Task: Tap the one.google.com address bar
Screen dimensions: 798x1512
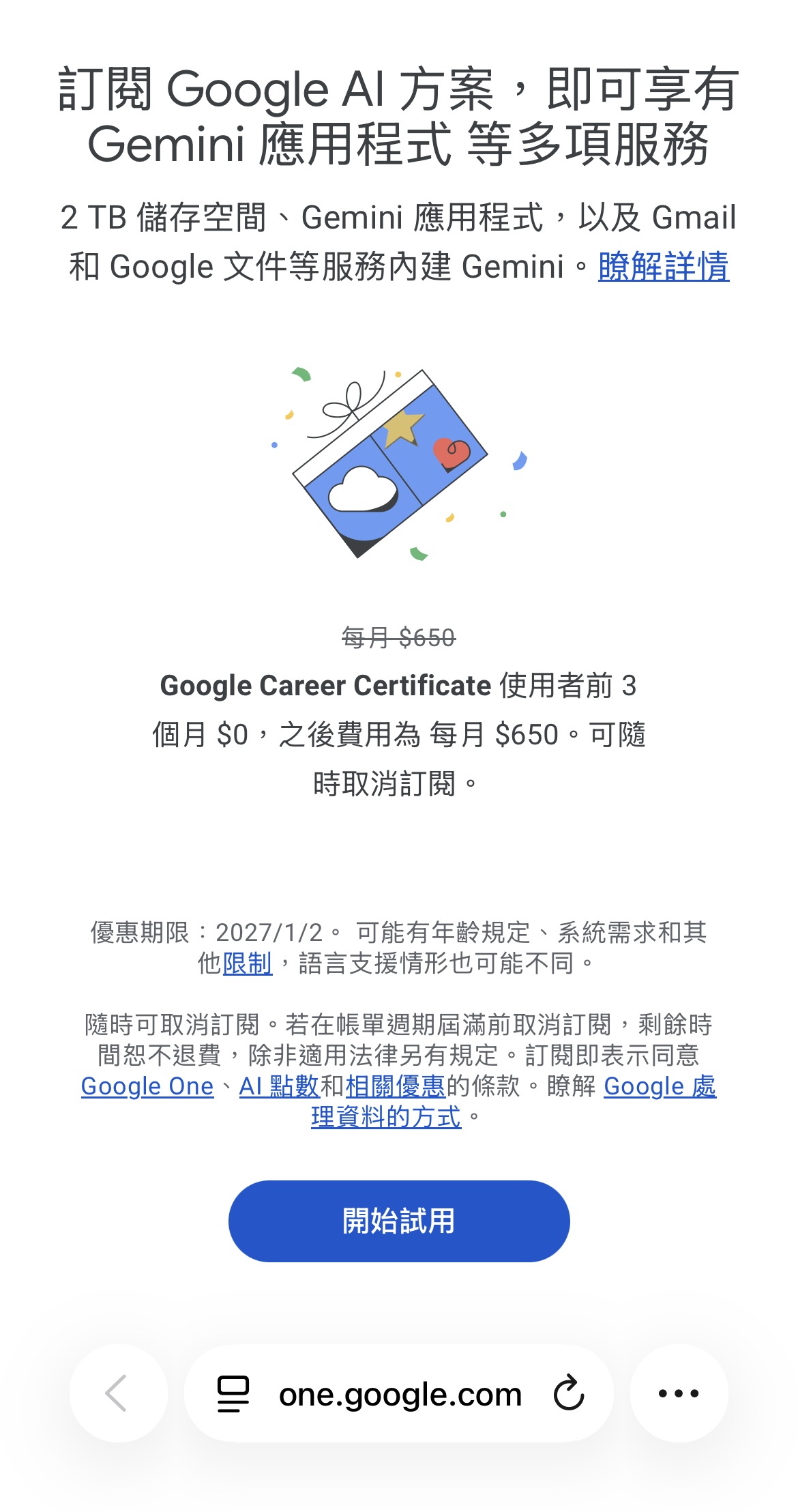Action: [x=400, y=1394]
